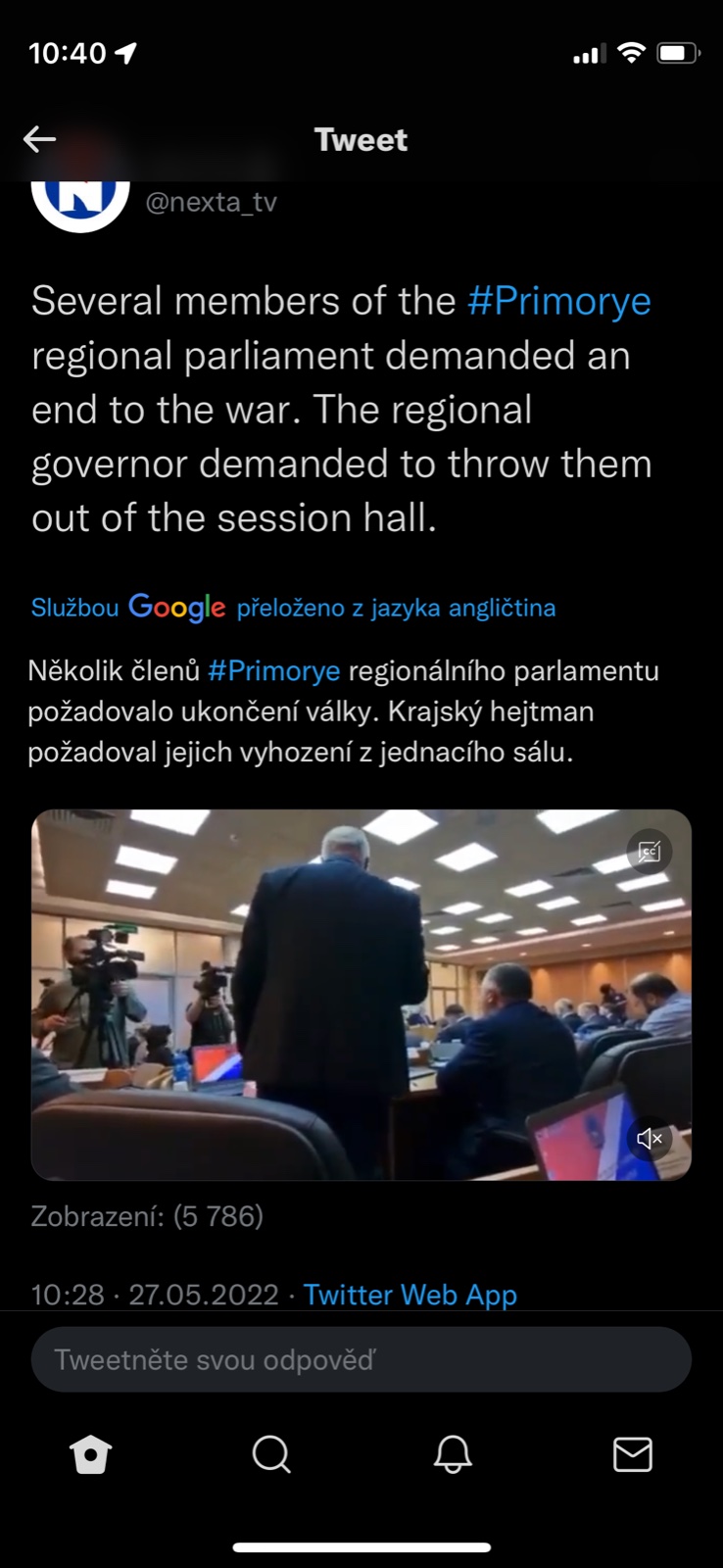Tap the 'Tweetněte svou odpověď' reply field
Image resolution: width=723 pixels, height=1568 pixels.
(361, 1359)
